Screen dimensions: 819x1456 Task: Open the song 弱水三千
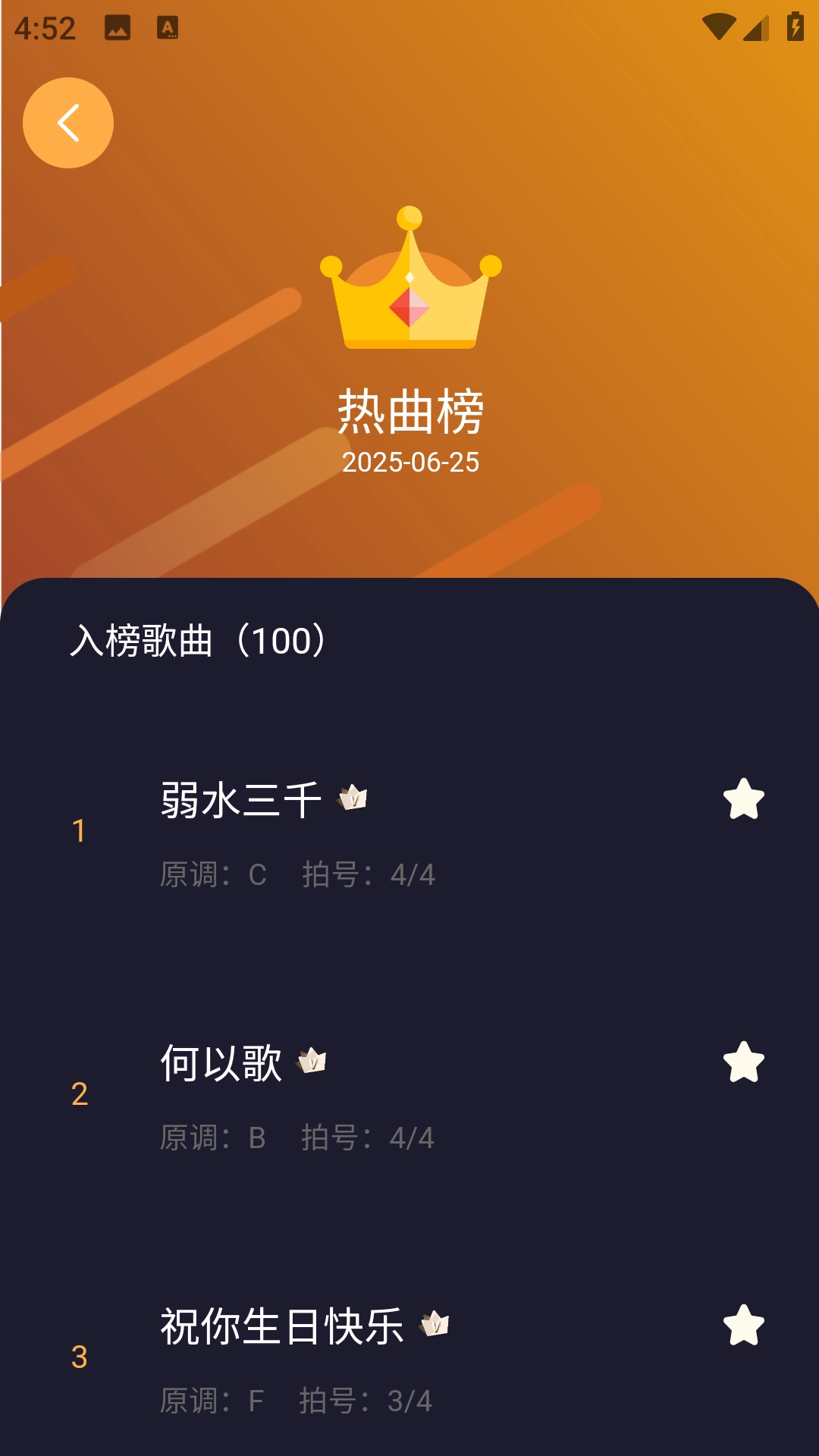click(x=241, y=801)
